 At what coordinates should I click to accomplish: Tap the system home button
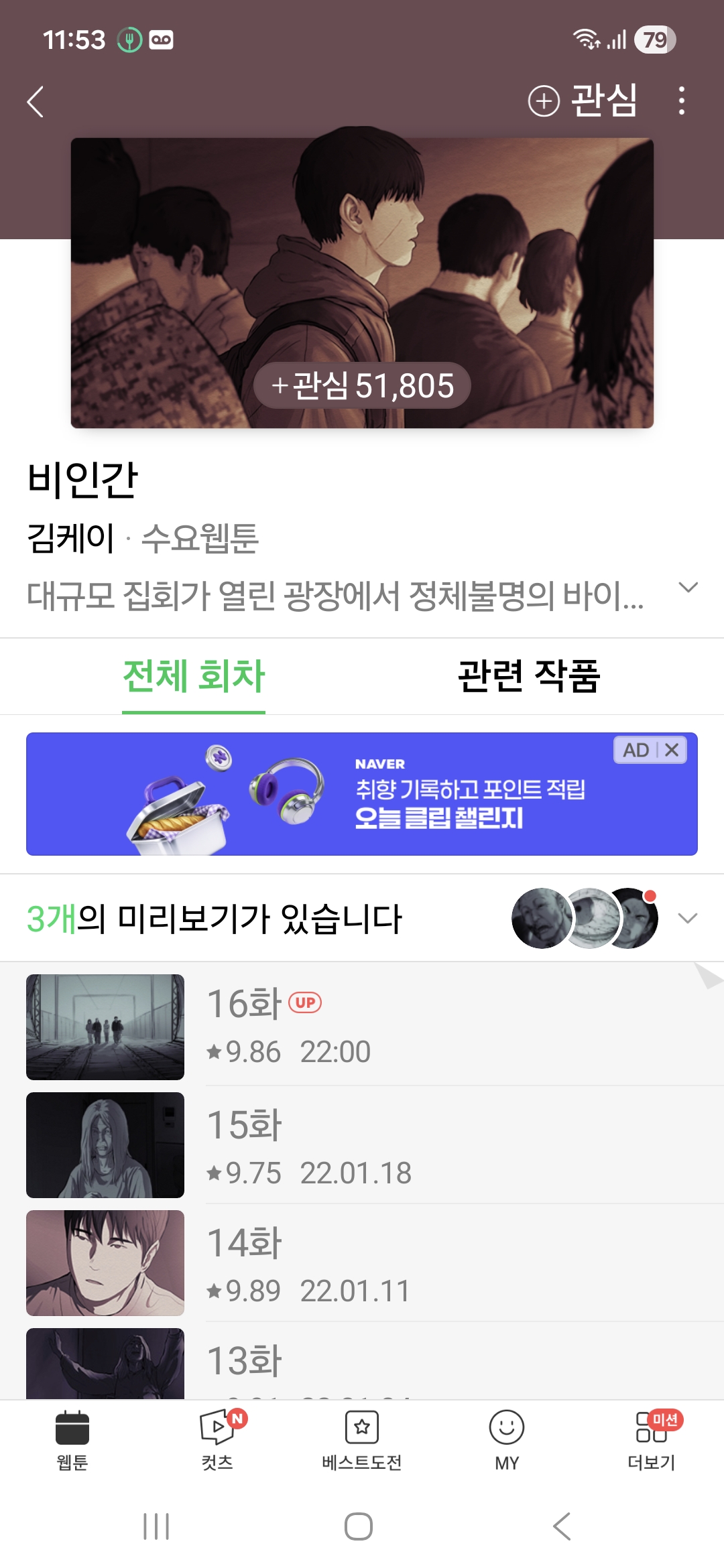click(x=359, y=1527)
